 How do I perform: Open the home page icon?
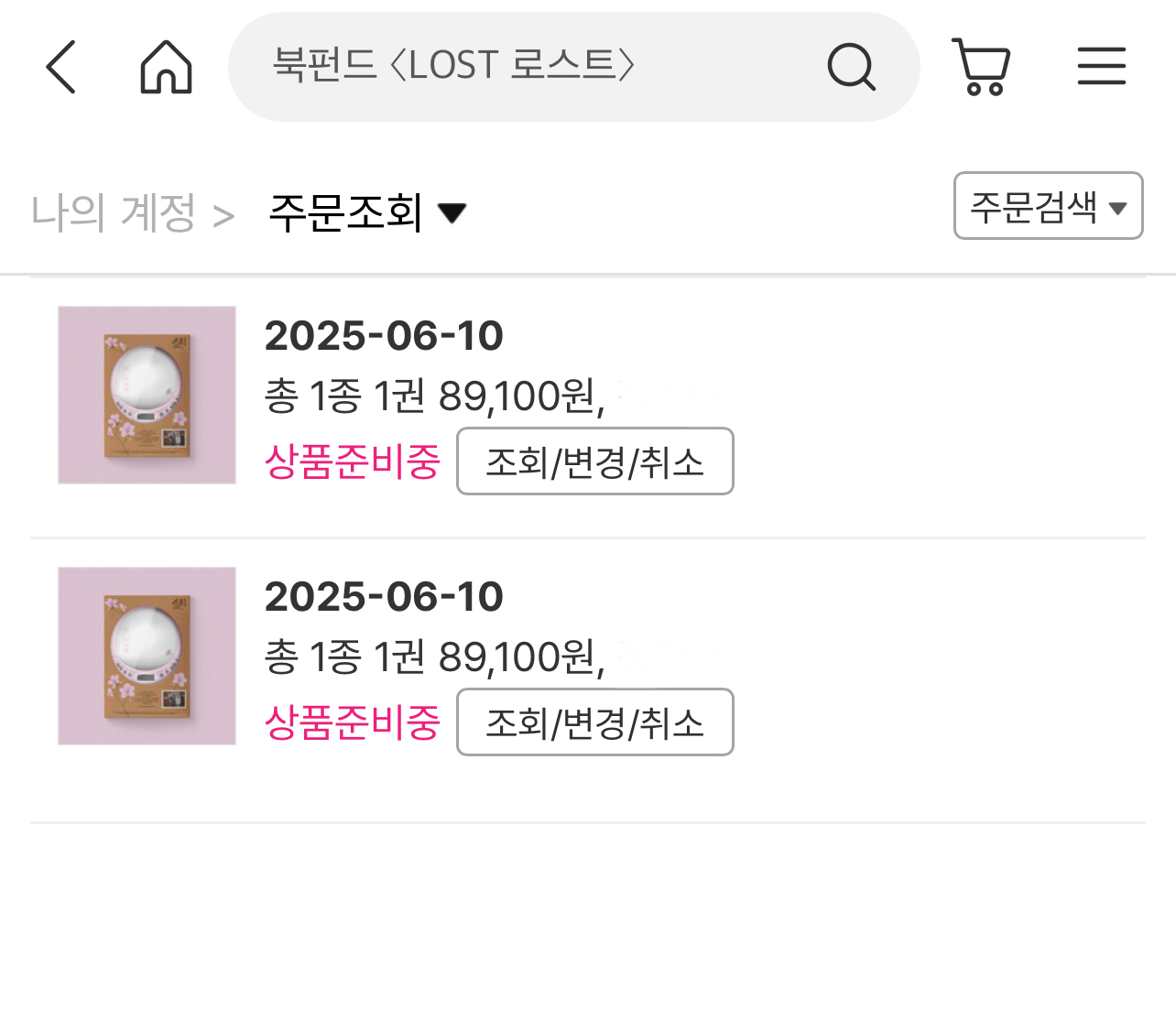coord(166,67)
